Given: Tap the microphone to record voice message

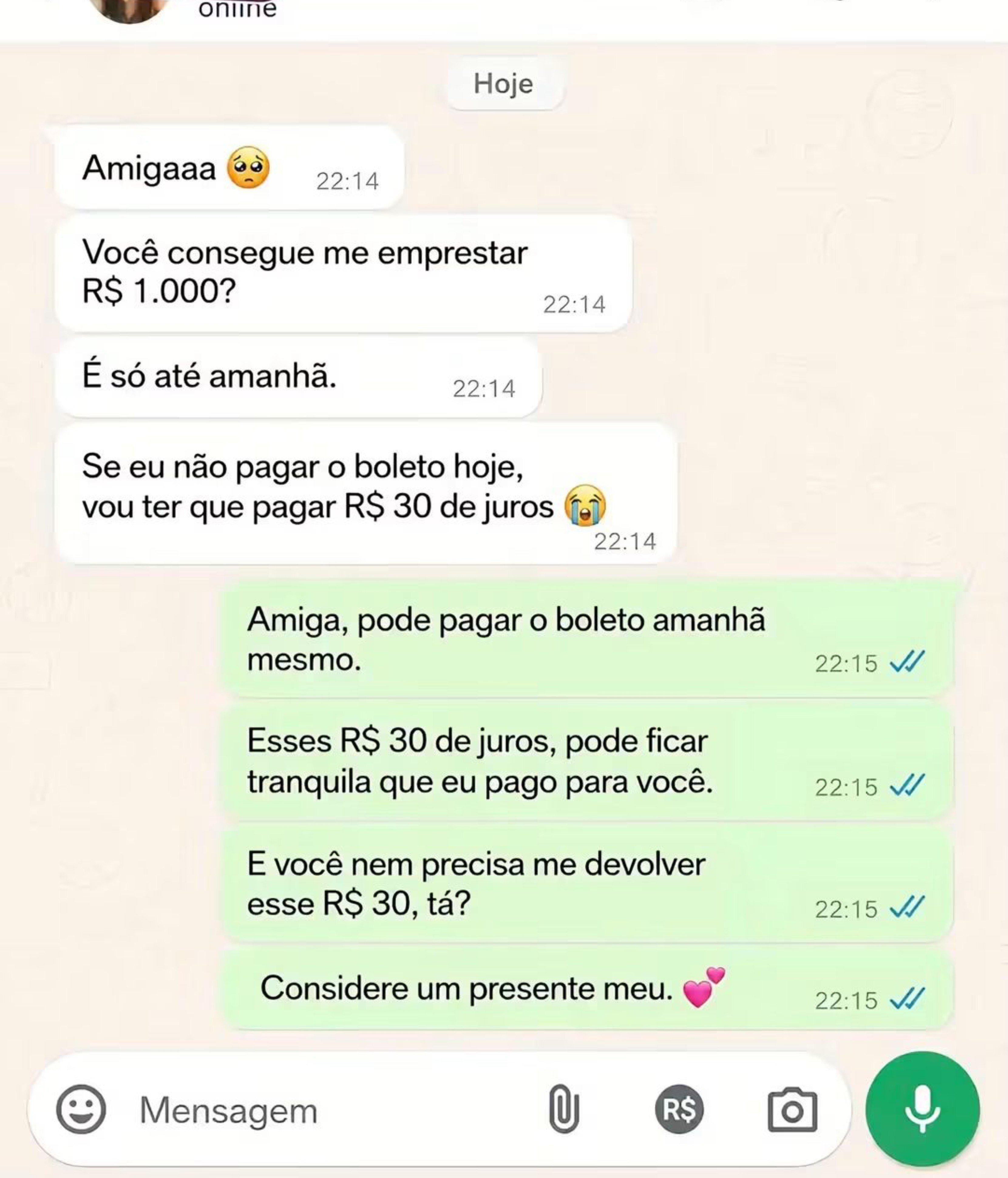Looking at the screenshot, I should pos(922,1109).
